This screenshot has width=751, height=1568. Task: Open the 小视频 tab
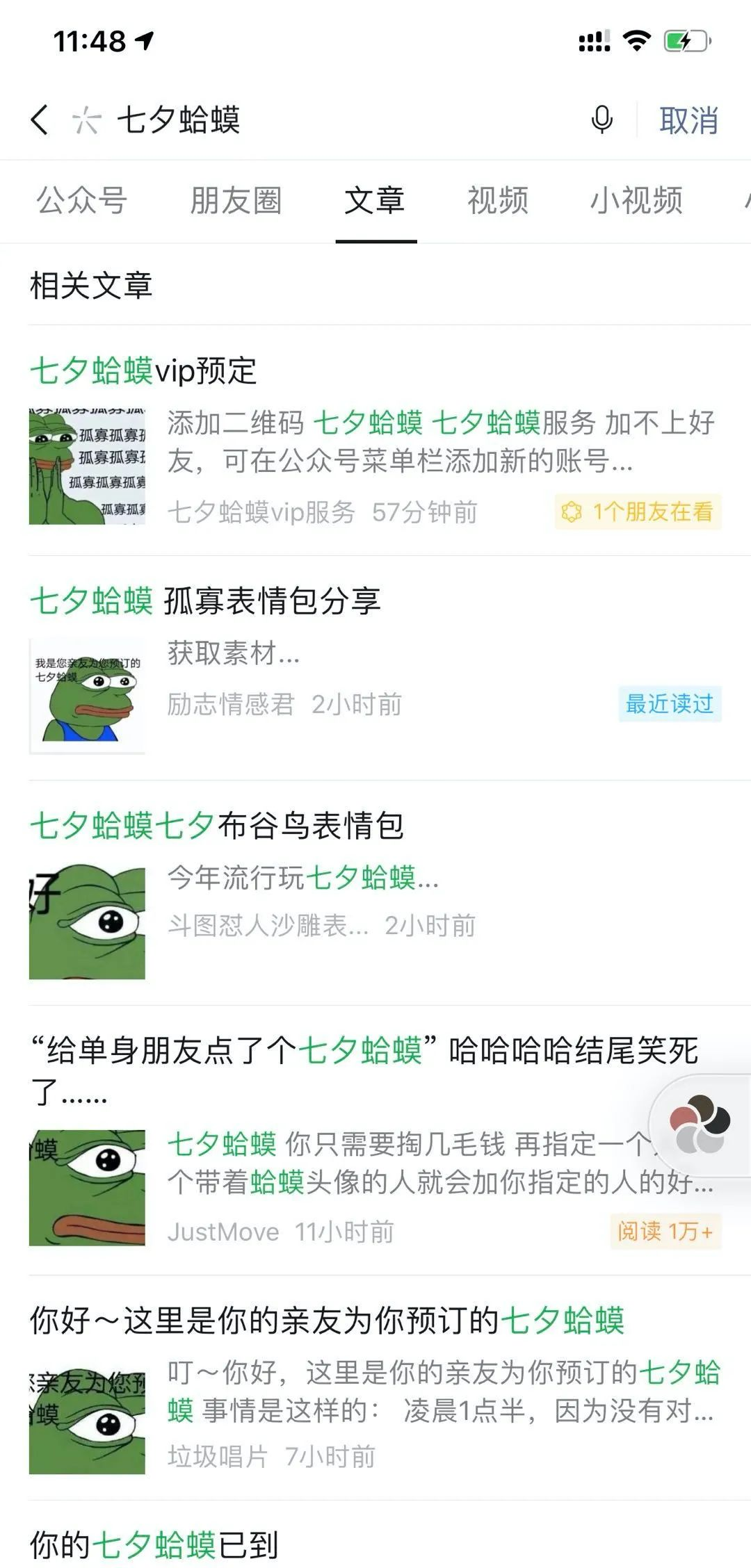coord(636,201)
